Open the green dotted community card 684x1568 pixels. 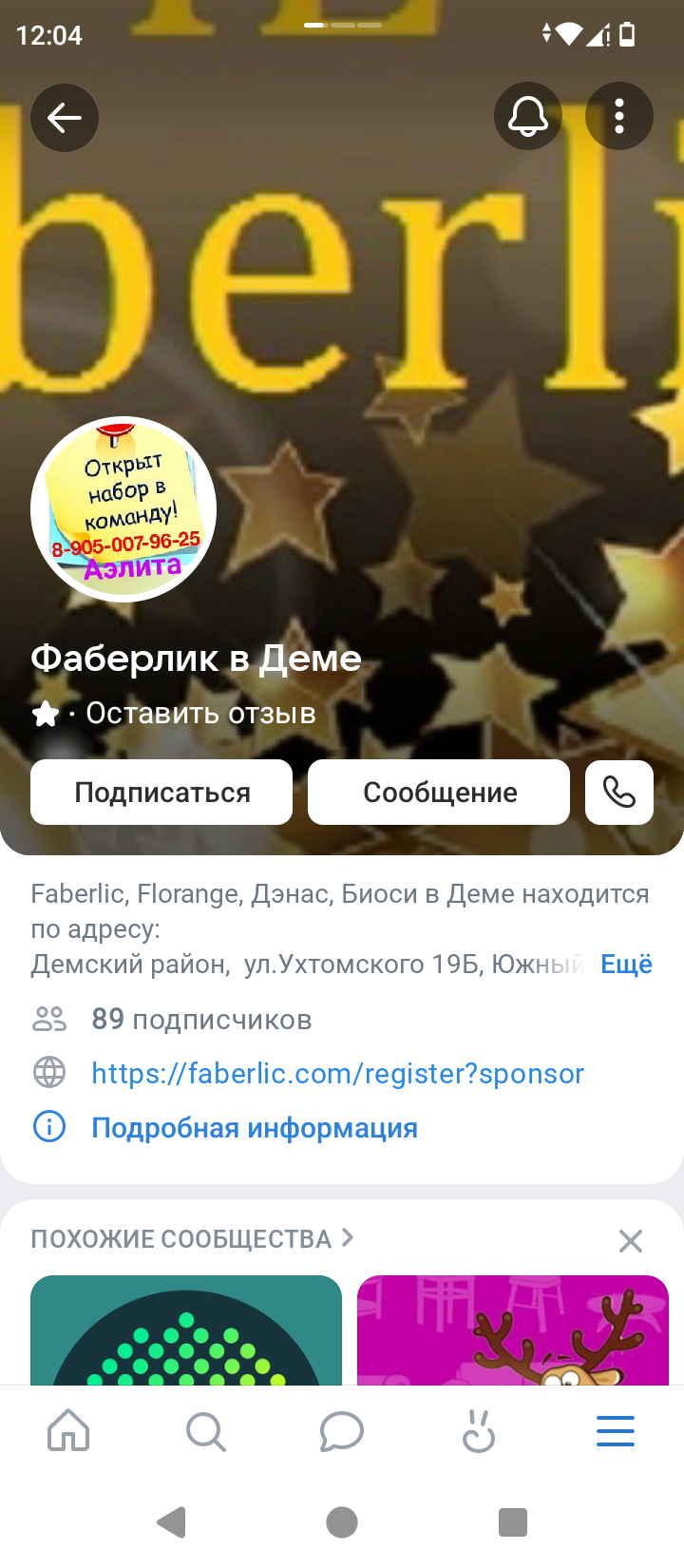pyautogui.click(x=186, y=1330)
